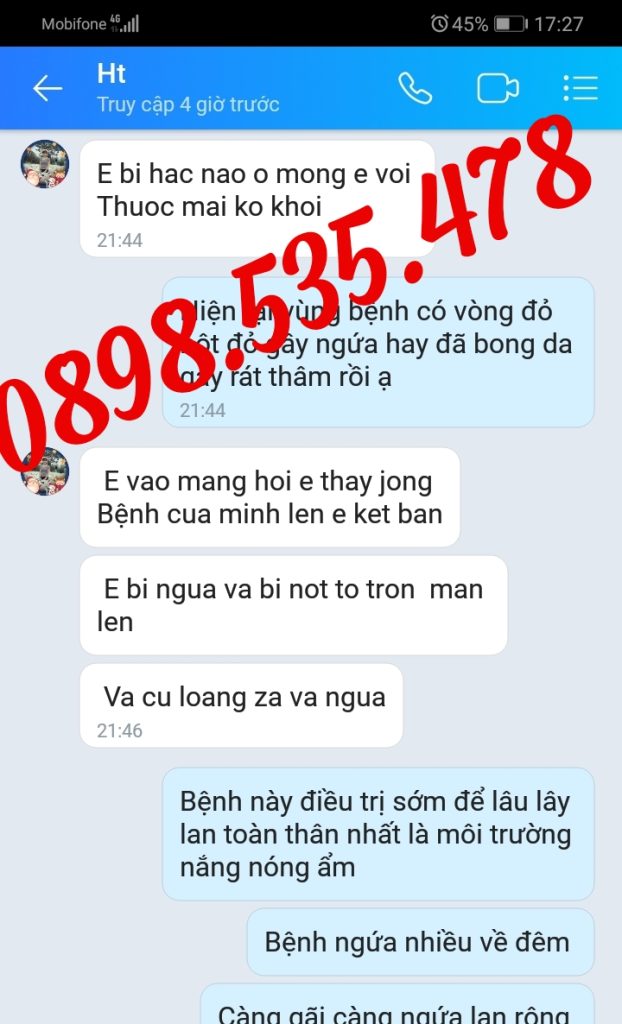
Task: Start a video call with Ht
Action: 497,88
